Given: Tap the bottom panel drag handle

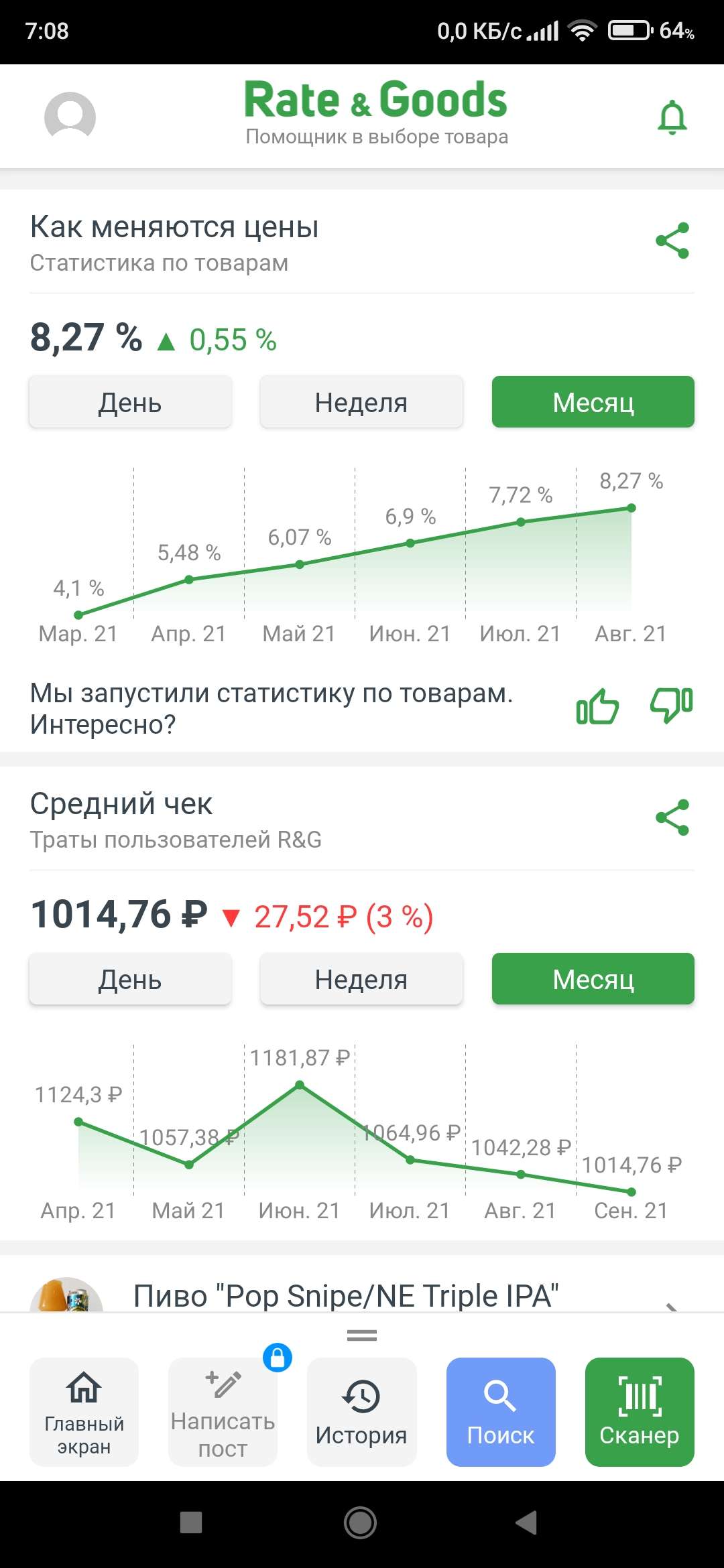Looking at the screenshot, I should pos(361,1335).
